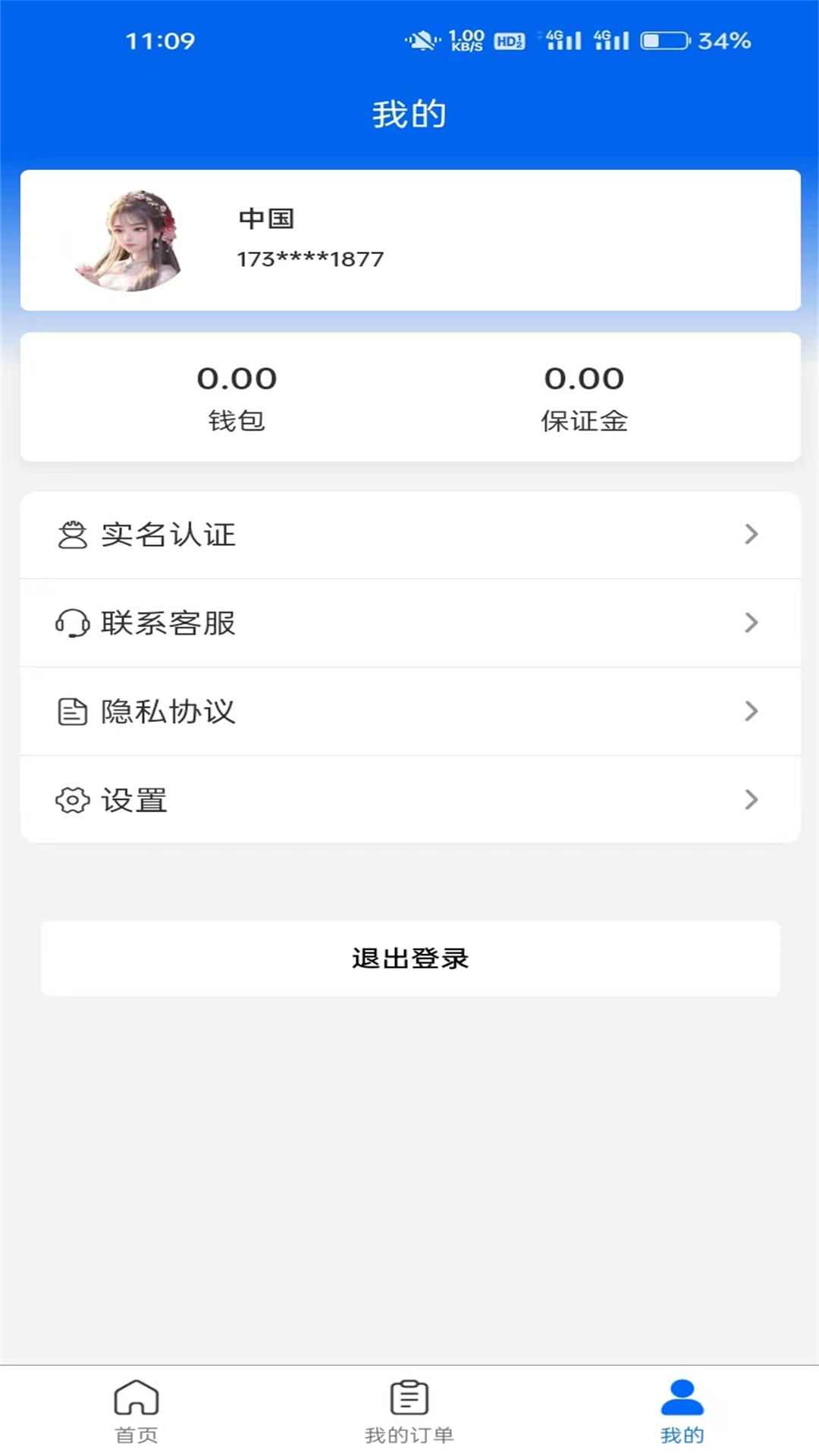Click the 退出登录 button
819x1456 pixels.
[409, 958]
